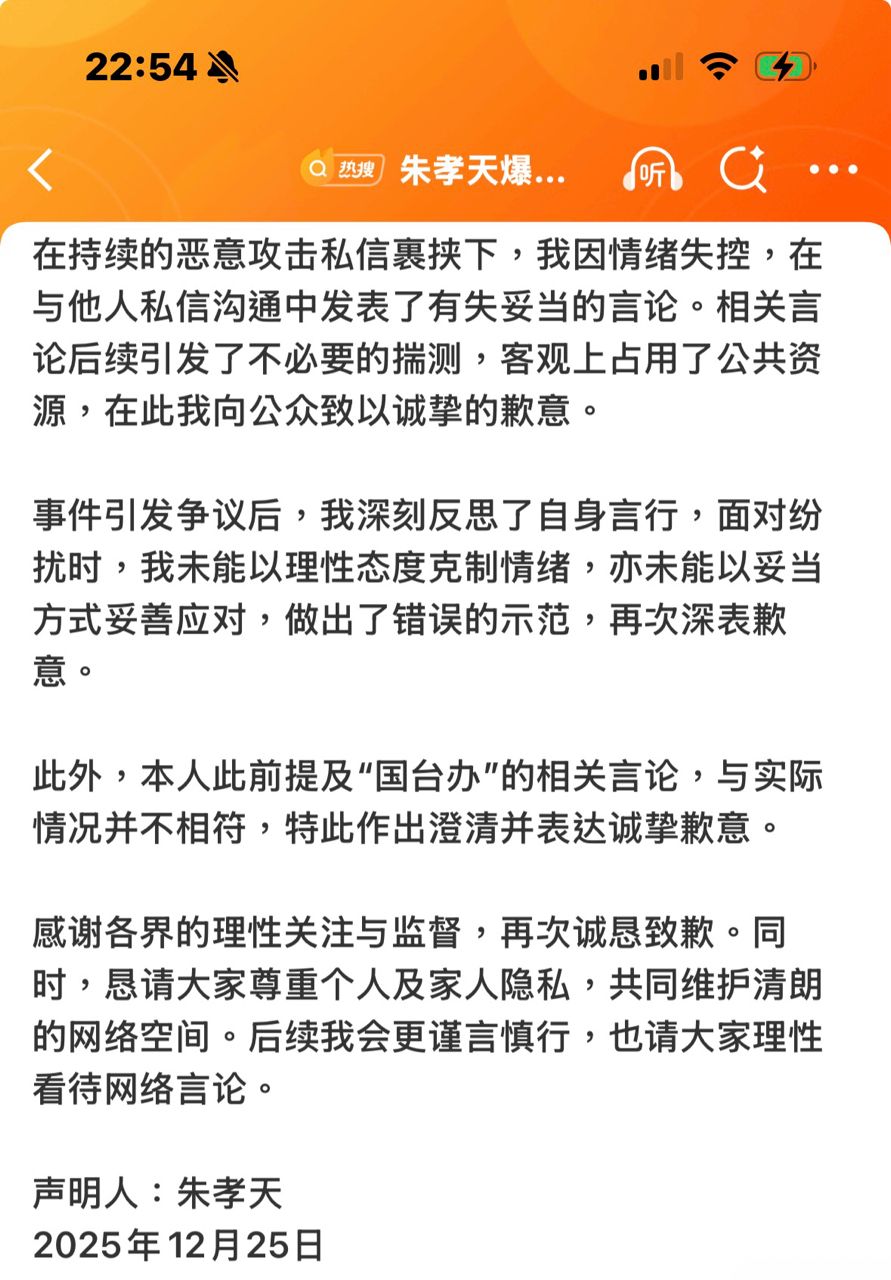Go back with the left arrow
891x1280 pixels.
(x=41, y=170)
